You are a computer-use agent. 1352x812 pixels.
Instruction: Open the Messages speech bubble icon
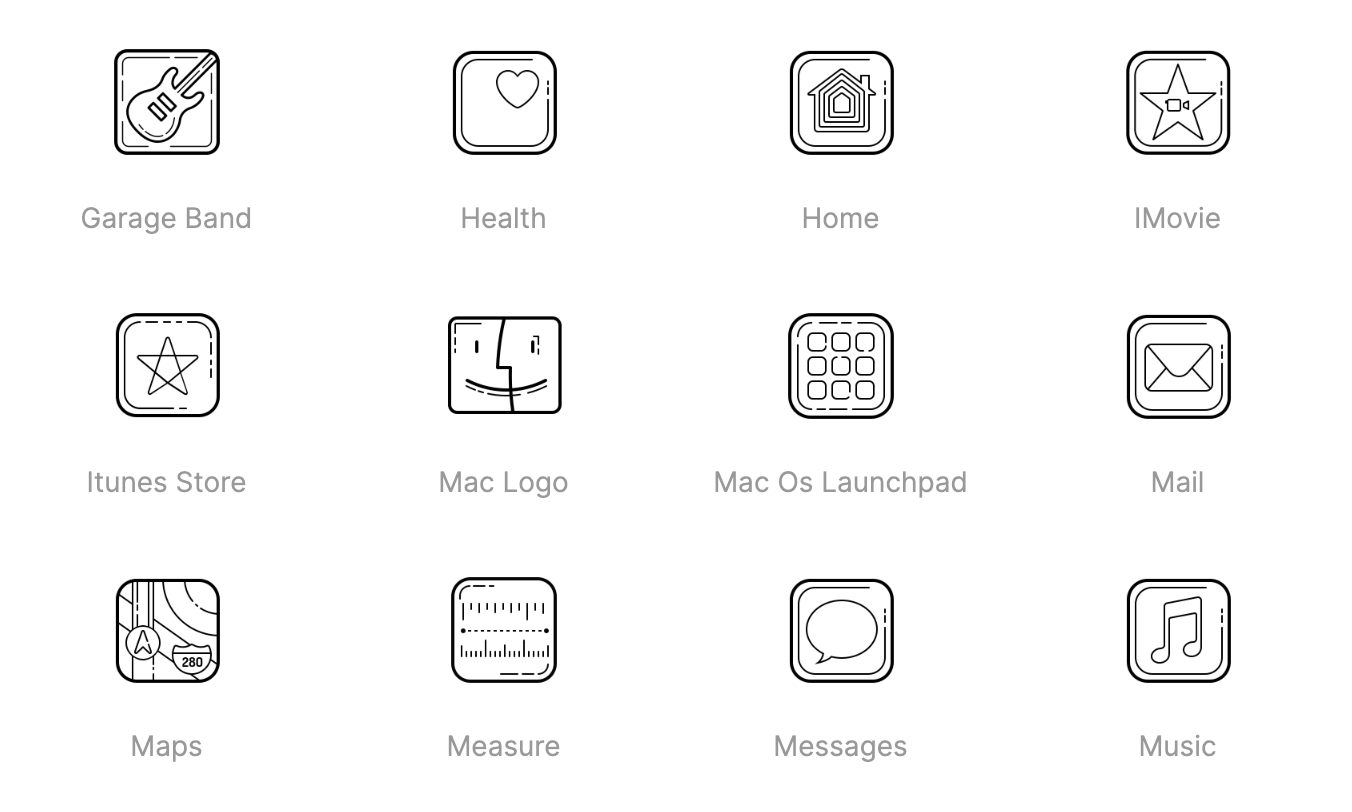click(841, 630)
